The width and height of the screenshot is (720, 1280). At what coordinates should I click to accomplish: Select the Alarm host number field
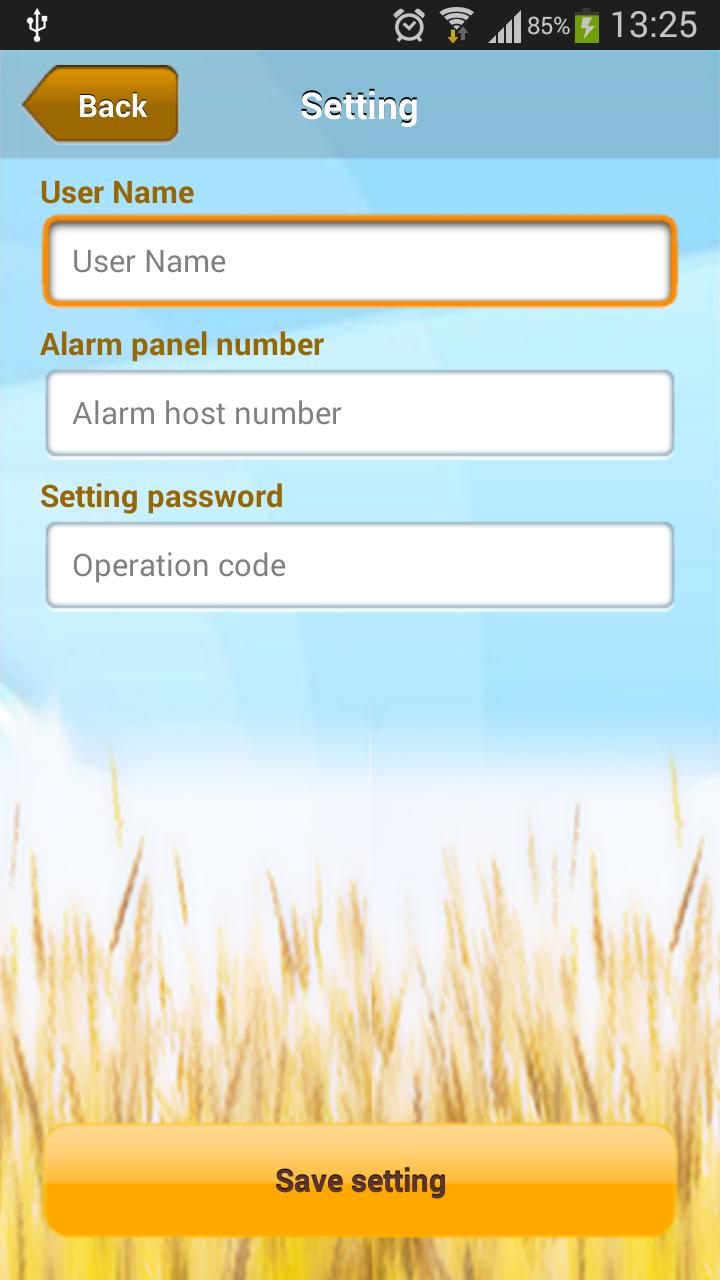click(360, 413)
